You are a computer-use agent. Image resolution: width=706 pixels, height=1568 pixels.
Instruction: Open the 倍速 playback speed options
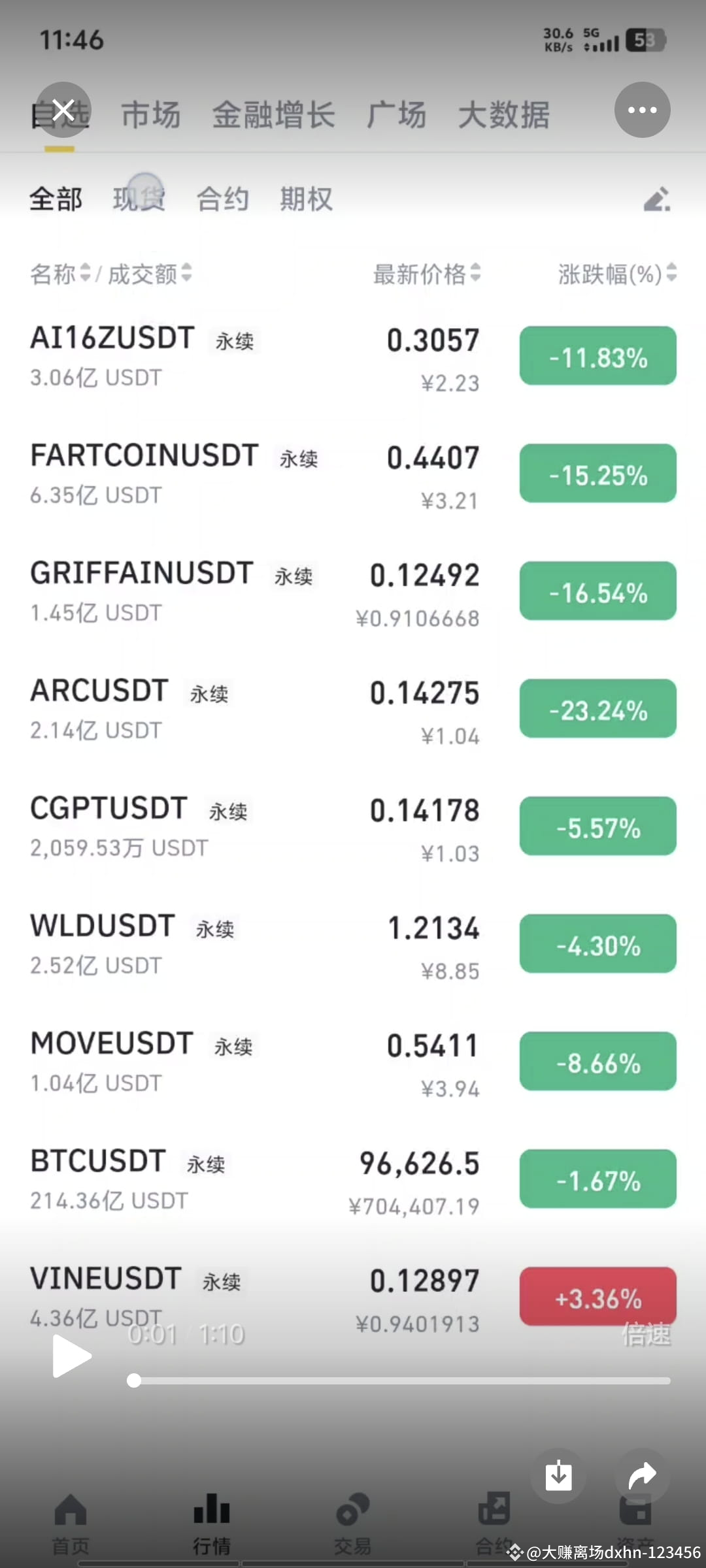pos(646,1334)
